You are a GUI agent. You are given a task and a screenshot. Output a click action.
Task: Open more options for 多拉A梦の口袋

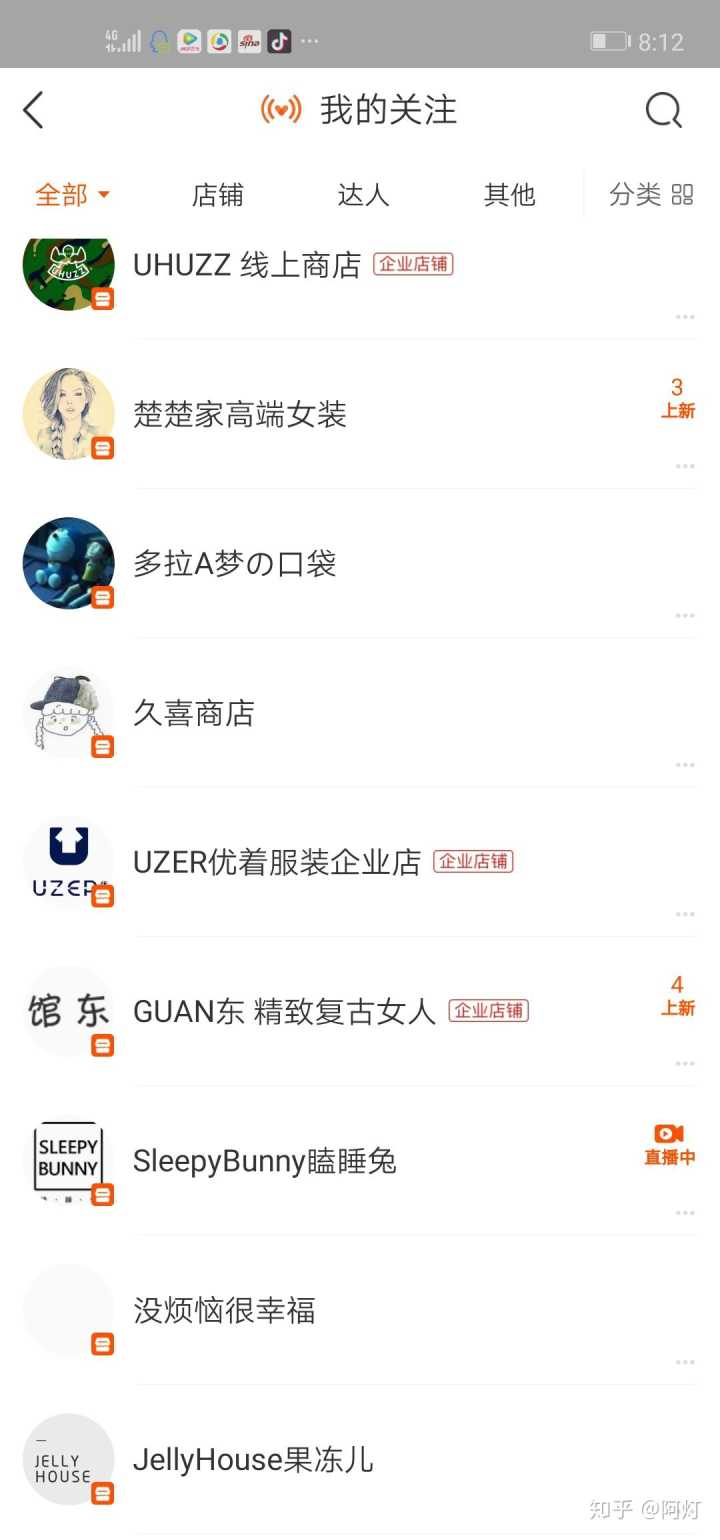[x=685, y=616]
